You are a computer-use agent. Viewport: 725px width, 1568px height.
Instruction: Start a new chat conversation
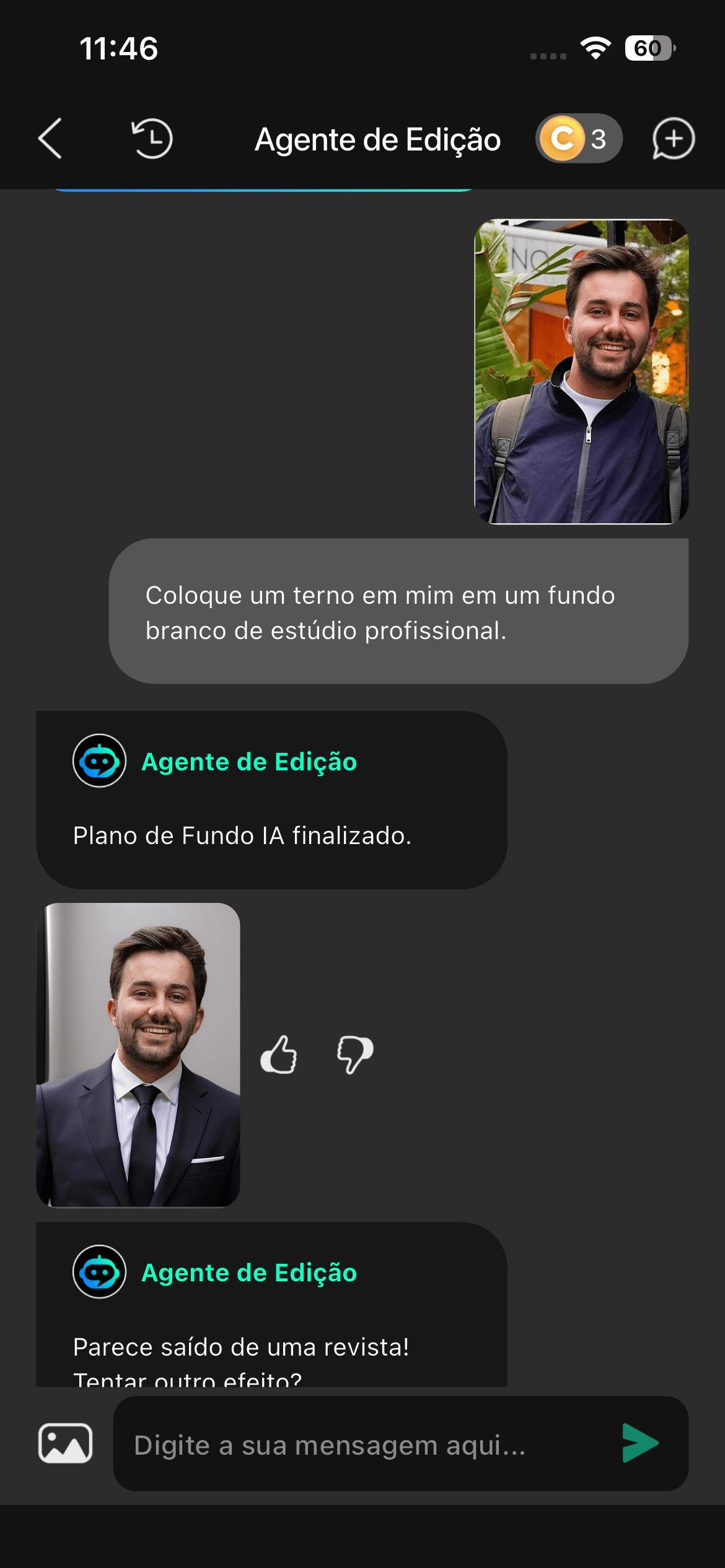coord(673,139)
